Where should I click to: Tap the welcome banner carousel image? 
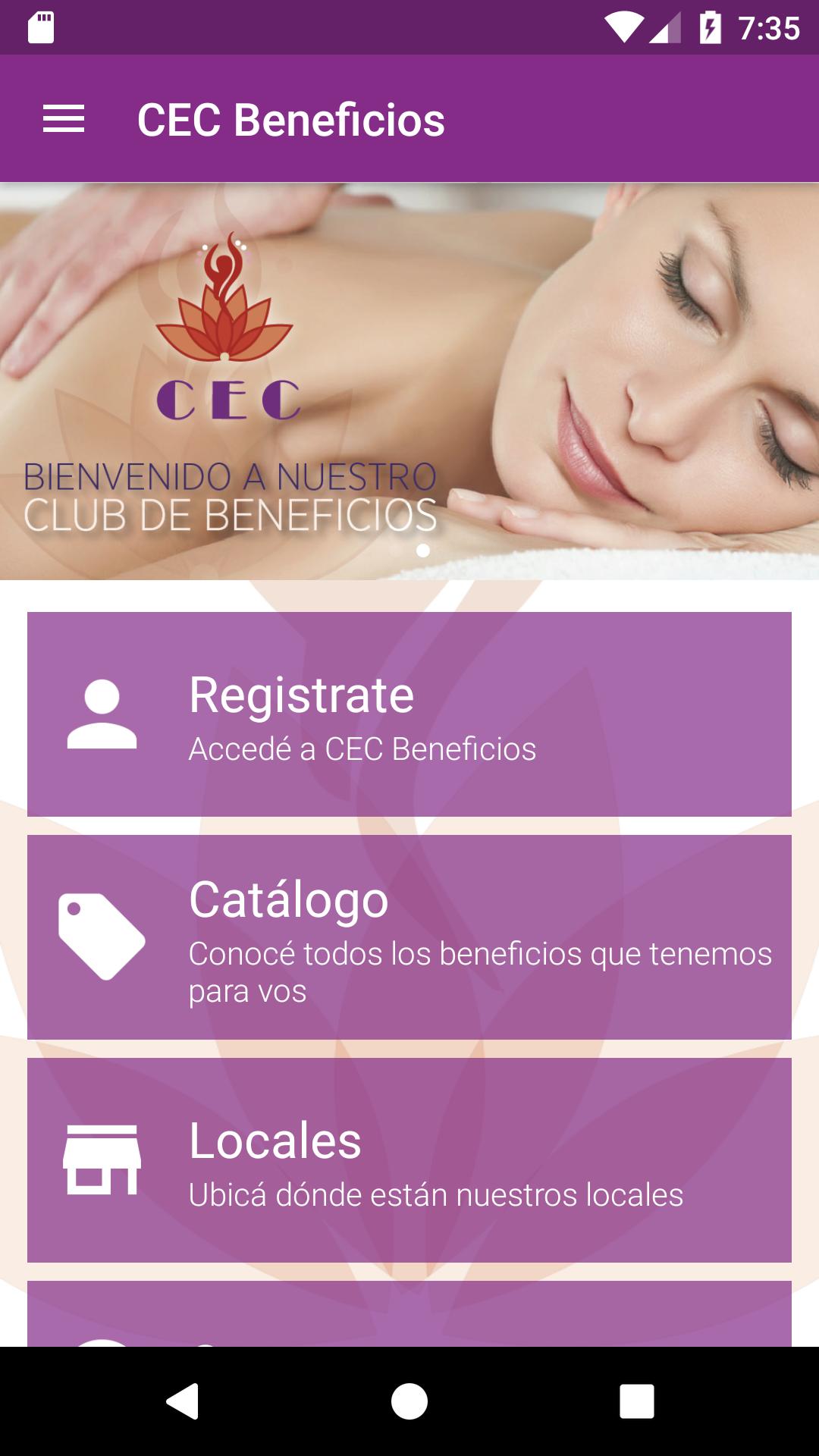coord(409,381)
